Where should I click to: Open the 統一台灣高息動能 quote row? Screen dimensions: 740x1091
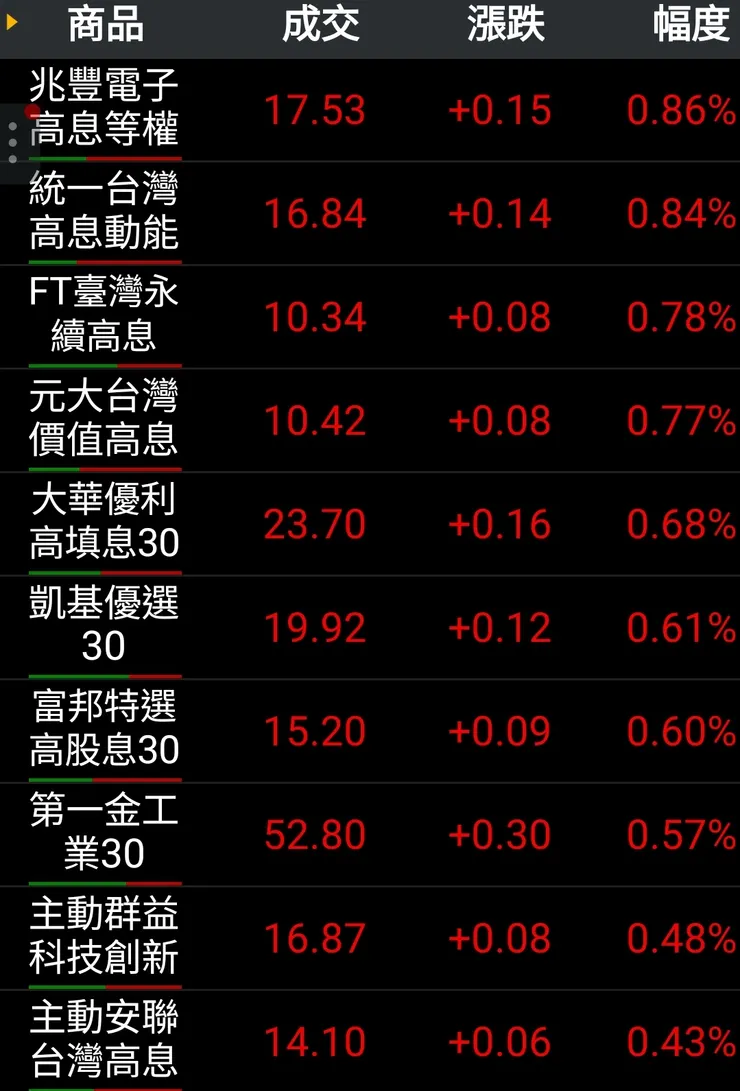[x=105, y=212]
